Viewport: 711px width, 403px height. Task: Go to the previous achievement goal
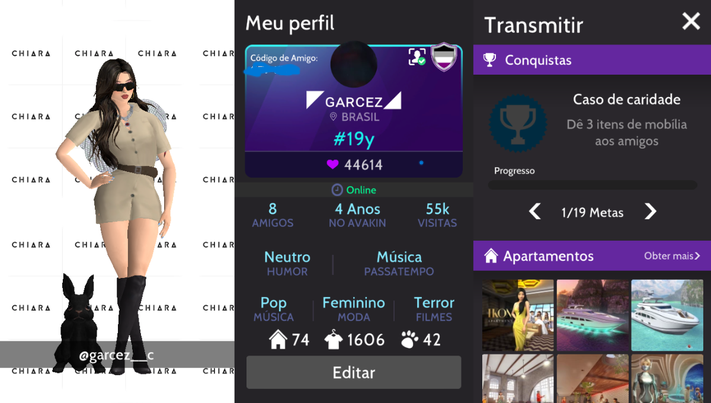pos(535,211)
